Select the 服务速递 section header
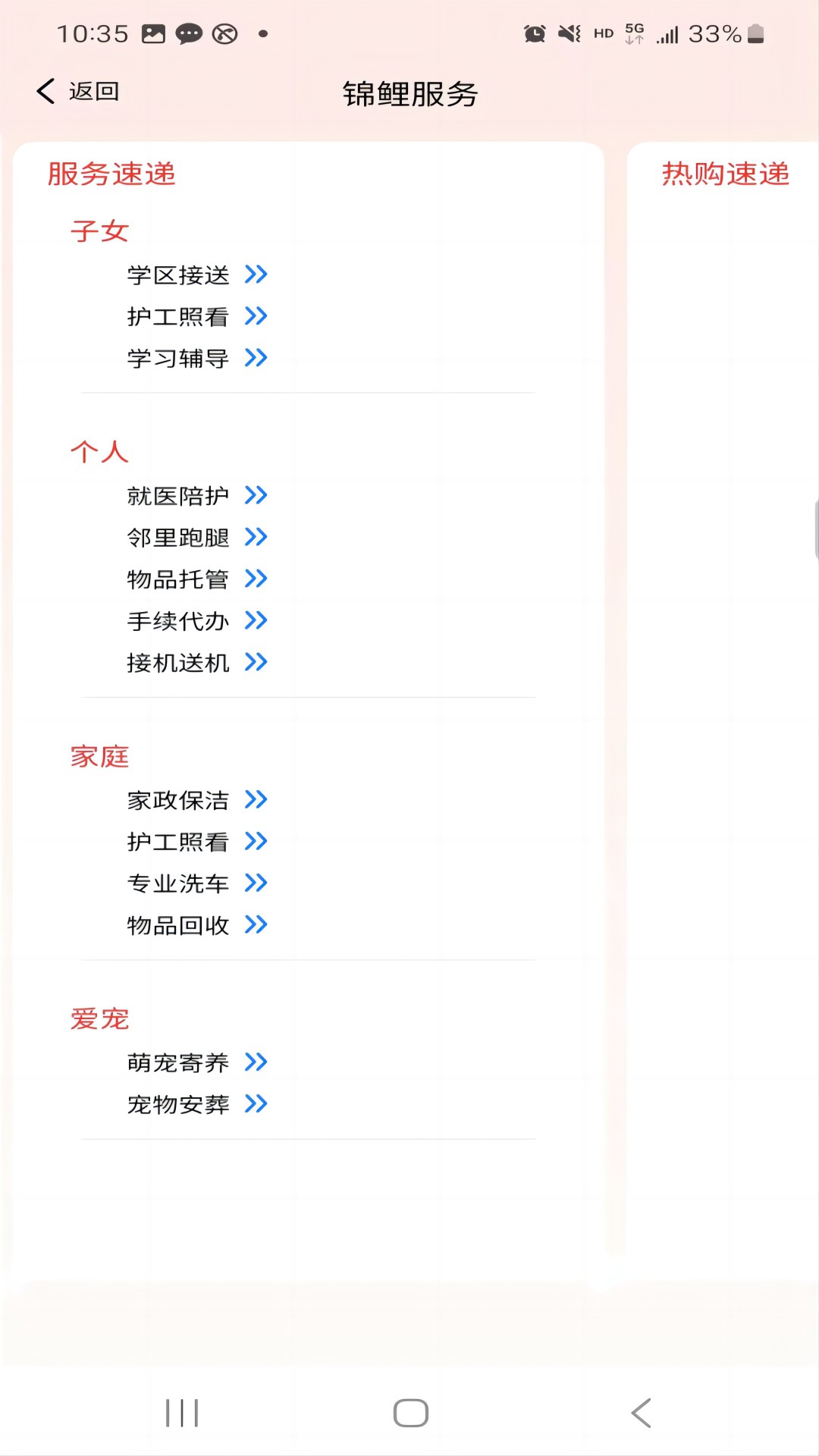This screenshot has width=819, height=1456. coord(110,174)
